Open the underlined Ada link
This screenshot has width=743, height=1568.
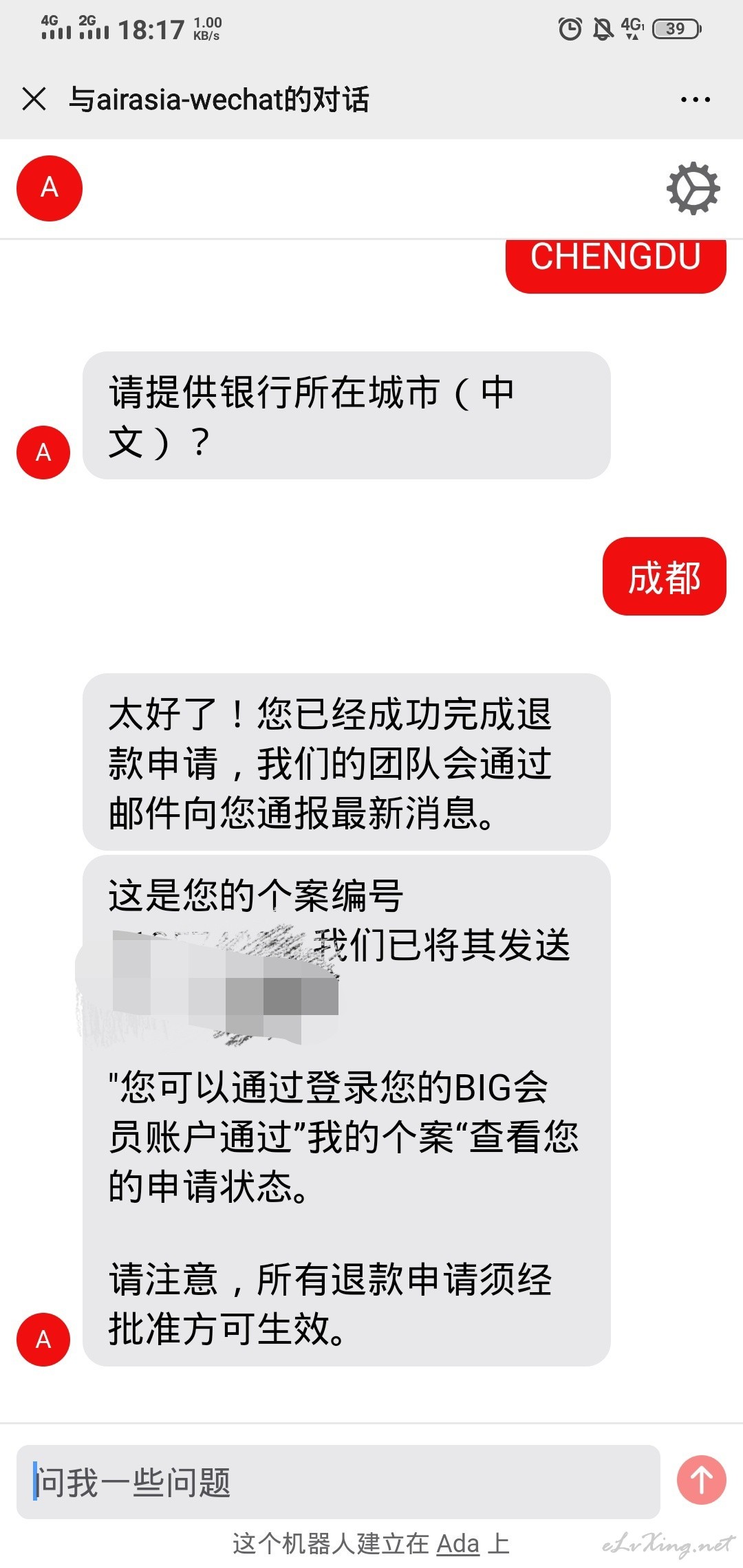(457, 1544)
